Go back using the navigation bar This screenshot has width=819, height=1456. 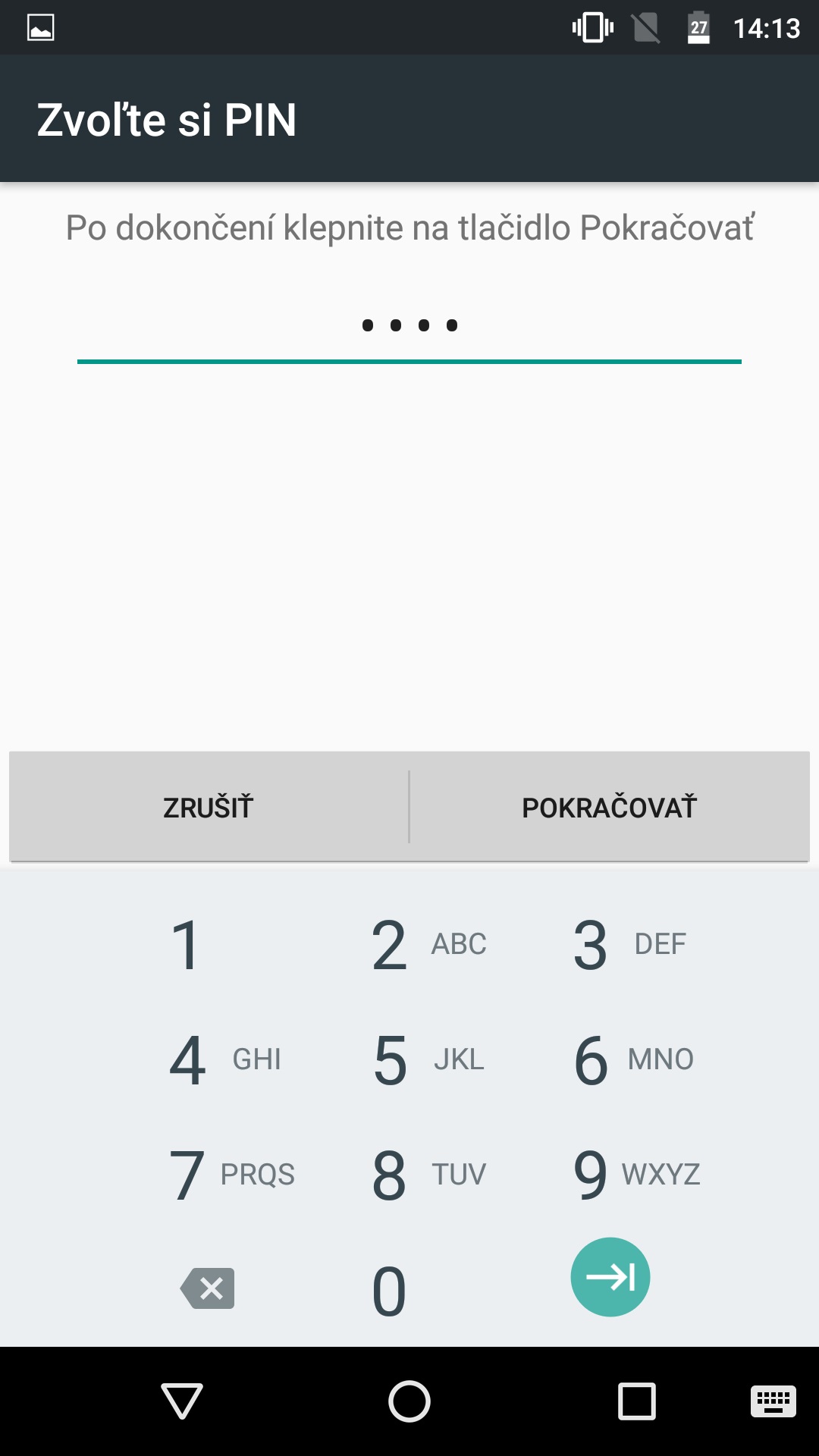point(182,1401)
